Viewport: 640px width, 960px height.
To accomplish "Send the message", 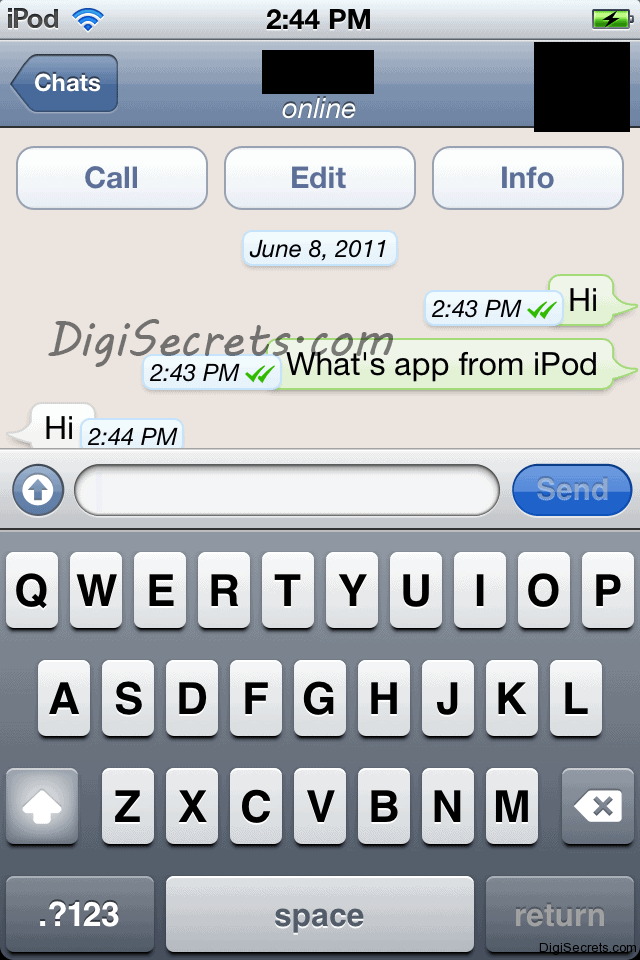I will click(572, 490).
